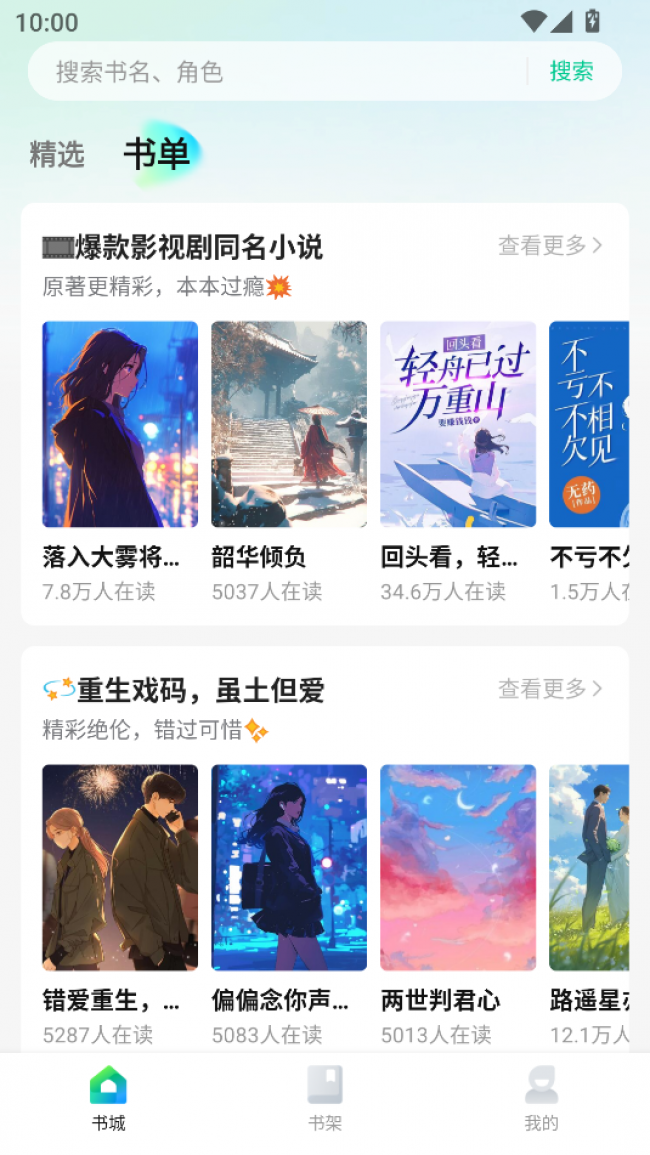Viewport: 650px width, 1155px height.
Task: Open the book with 1.5万人 reading
Action: pyautogui.click(x=589, y=424)
